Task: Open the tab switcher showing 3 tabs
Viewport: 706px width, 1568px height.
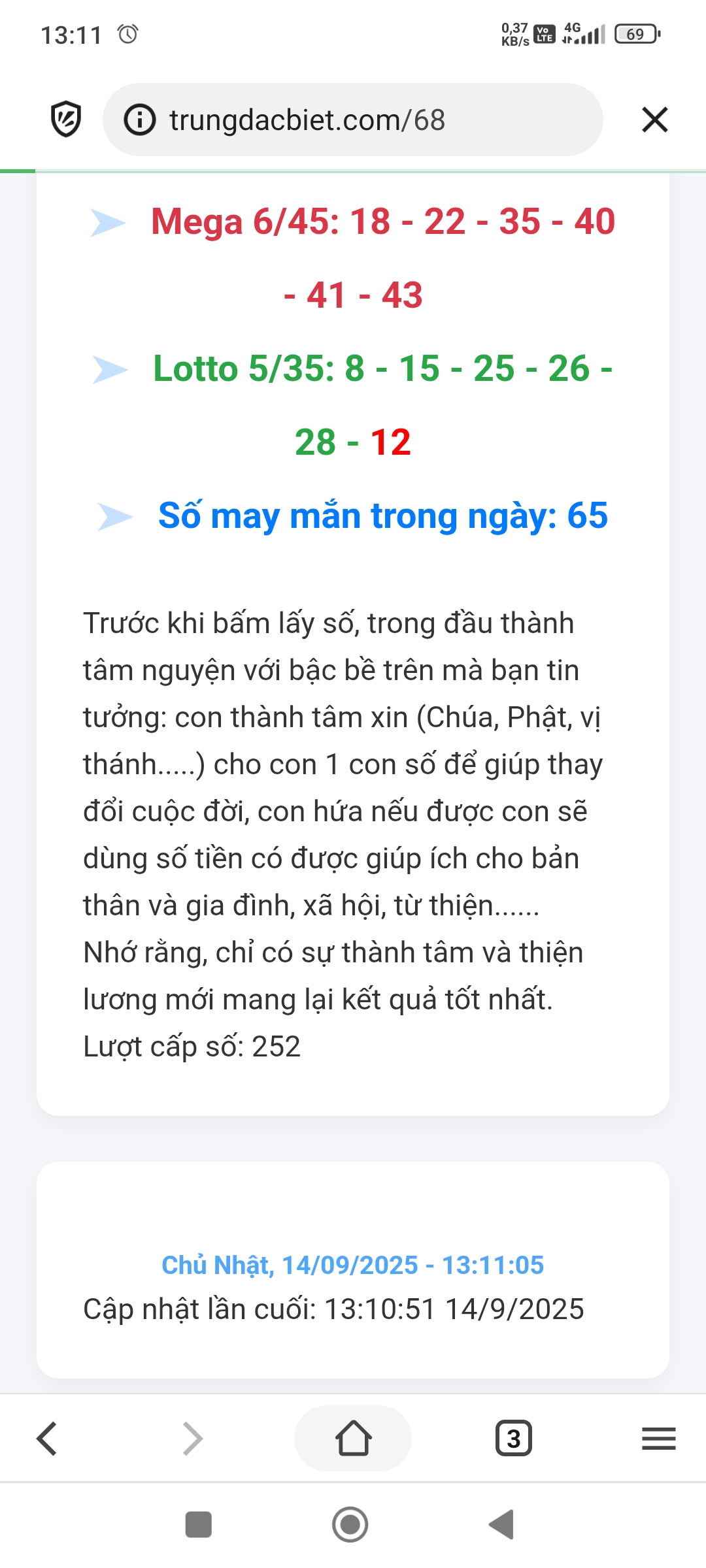Action: (514, 1439)
